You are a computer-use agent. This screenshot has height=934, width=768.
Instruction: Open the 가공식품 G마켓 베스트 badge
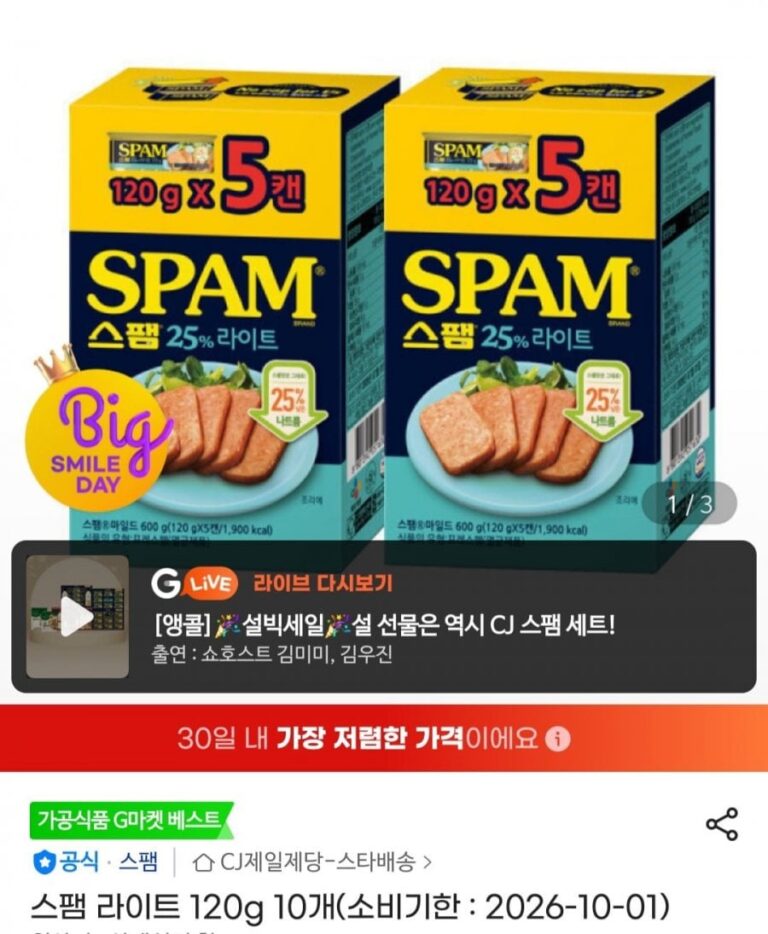click(132, 820)
